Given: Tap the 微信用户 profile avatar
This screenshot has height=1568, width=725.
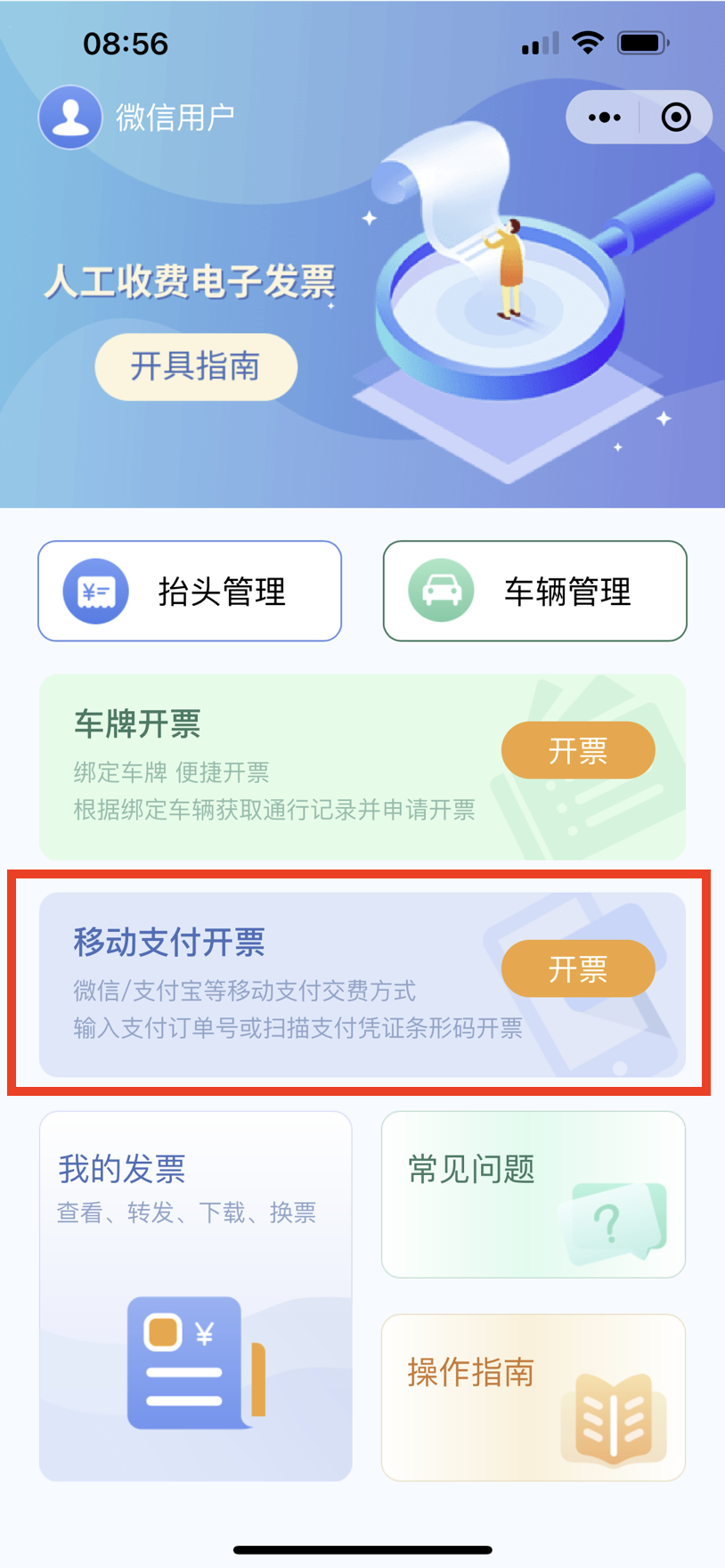Looking at the screenshot, I should coord(69,117).
